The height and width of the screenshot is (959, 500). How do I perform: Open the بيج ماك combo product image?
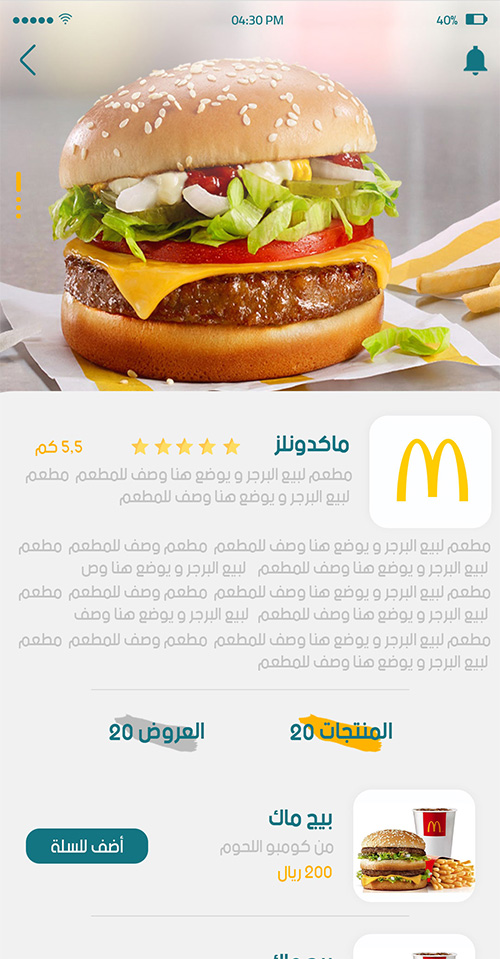coord(414,846)
